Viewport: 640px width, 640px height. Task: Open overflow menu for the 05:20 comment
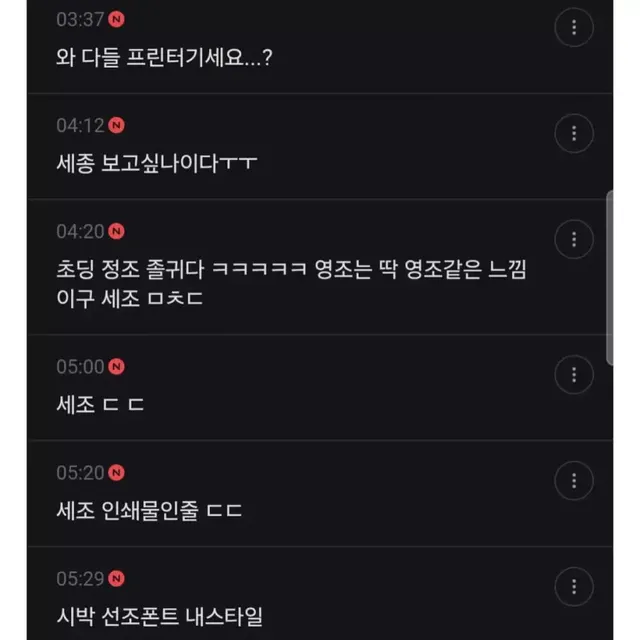click(573, 479)
